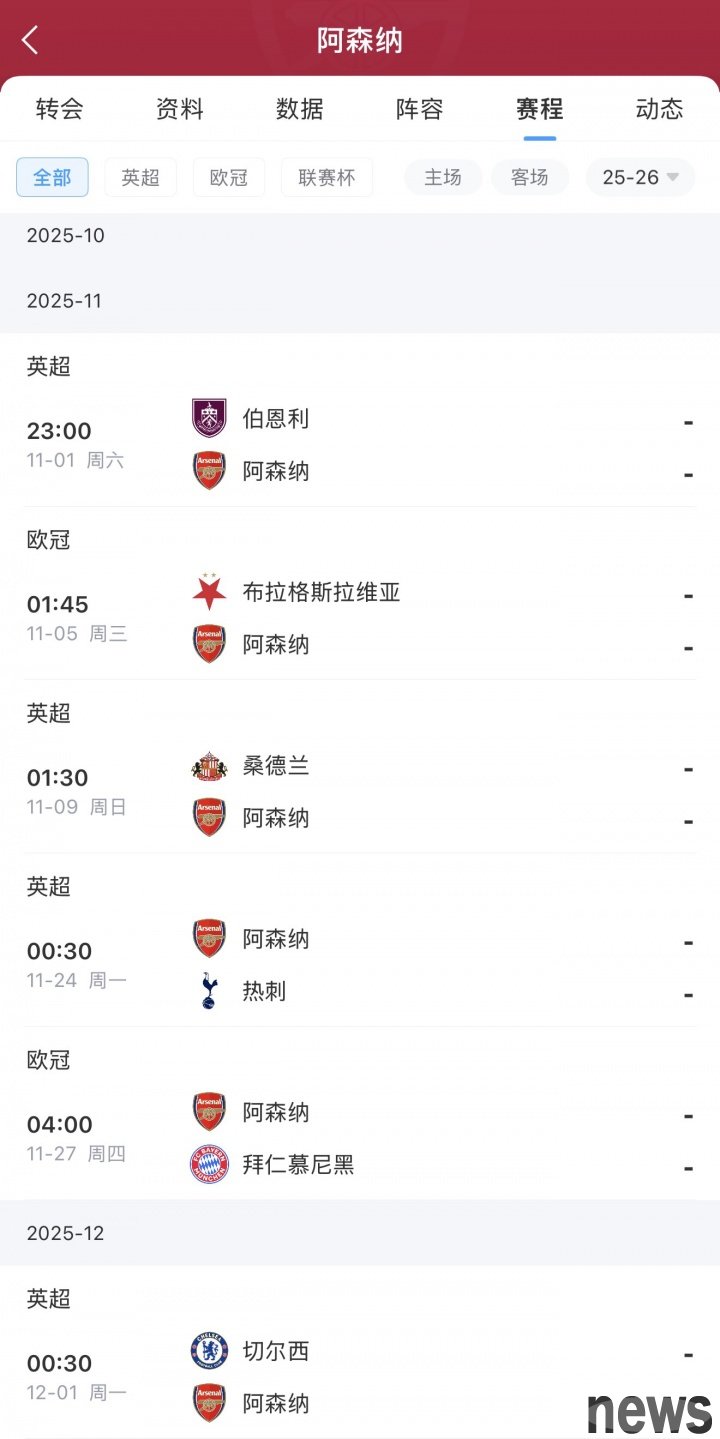Open the 切尔西 vs 阿森纳 match

tap(360, 1376)
